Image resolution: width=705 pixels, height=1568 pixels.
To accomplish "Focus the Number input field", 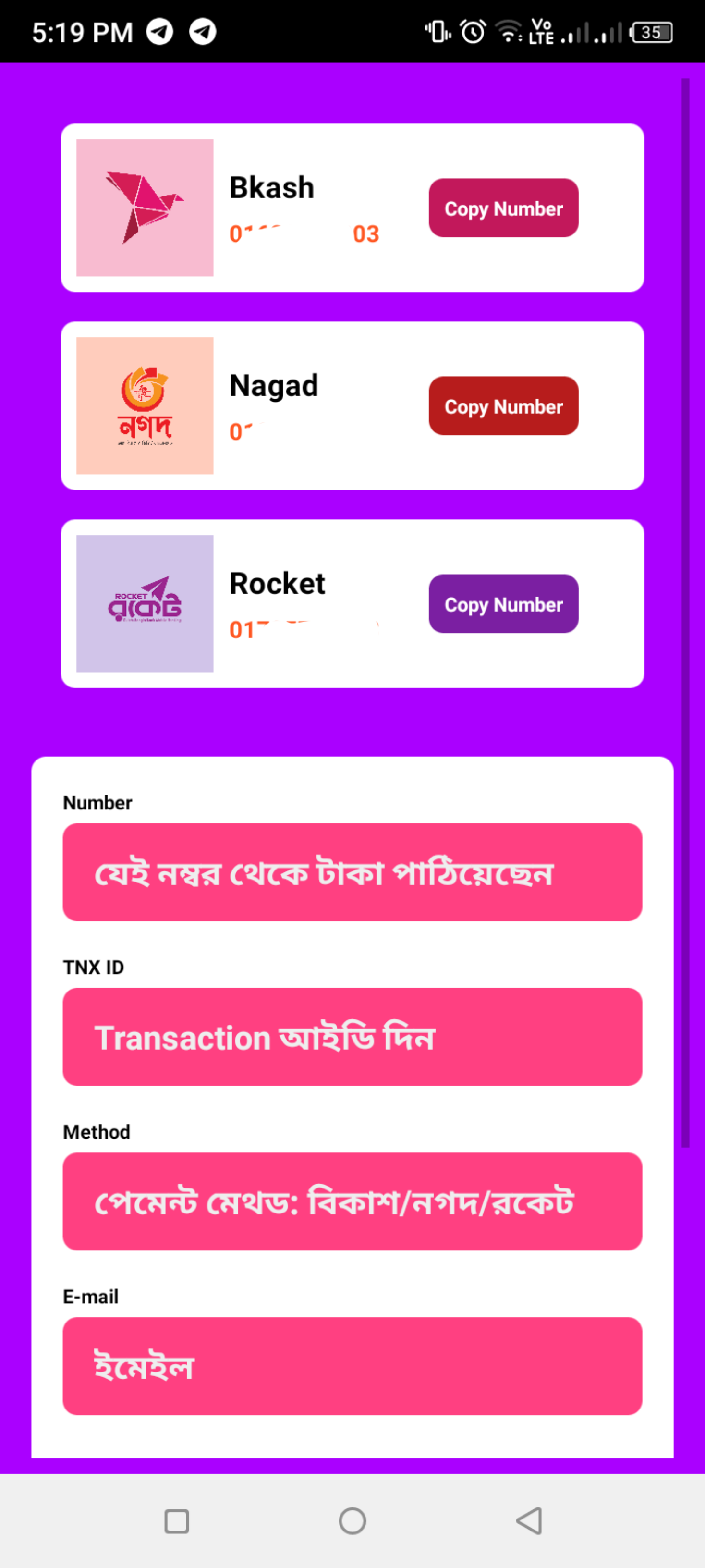I will point(352,871).
